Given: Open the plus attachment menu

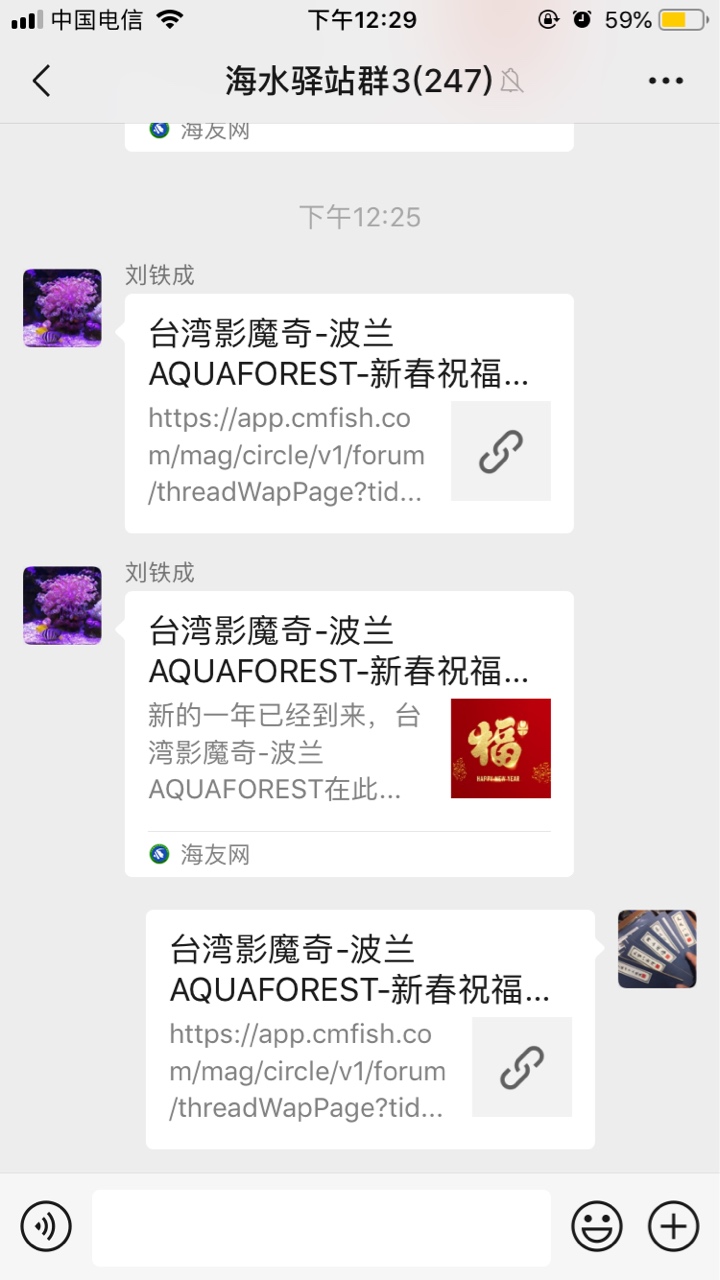Looking at the screenshot, I should [673, 1226].
